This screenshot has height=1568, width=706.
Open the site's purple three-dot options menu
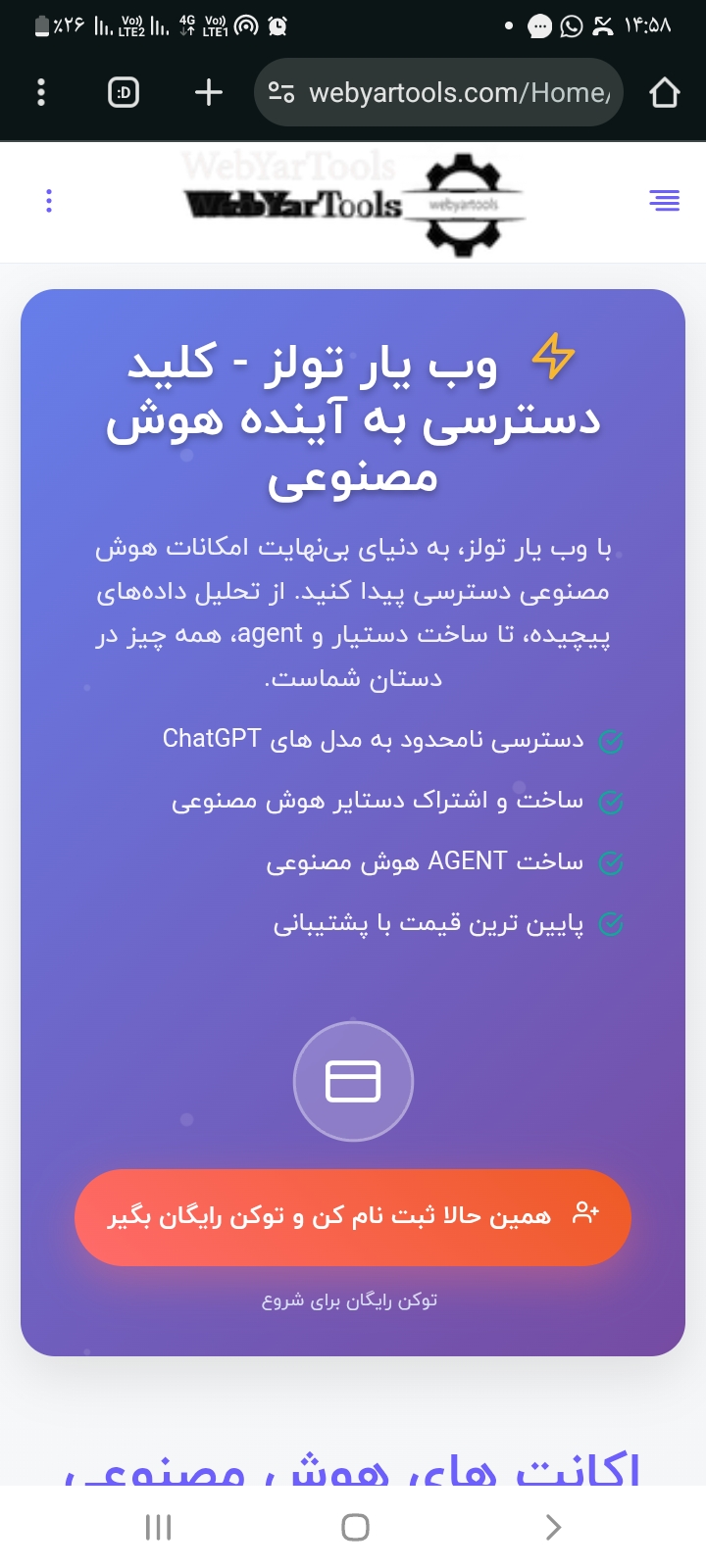click(49, 202)
